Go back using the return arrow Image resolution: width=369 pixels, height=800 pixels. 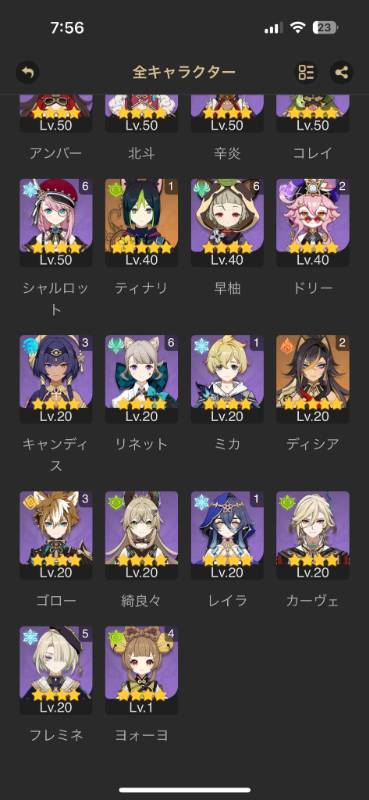[28, 72]
